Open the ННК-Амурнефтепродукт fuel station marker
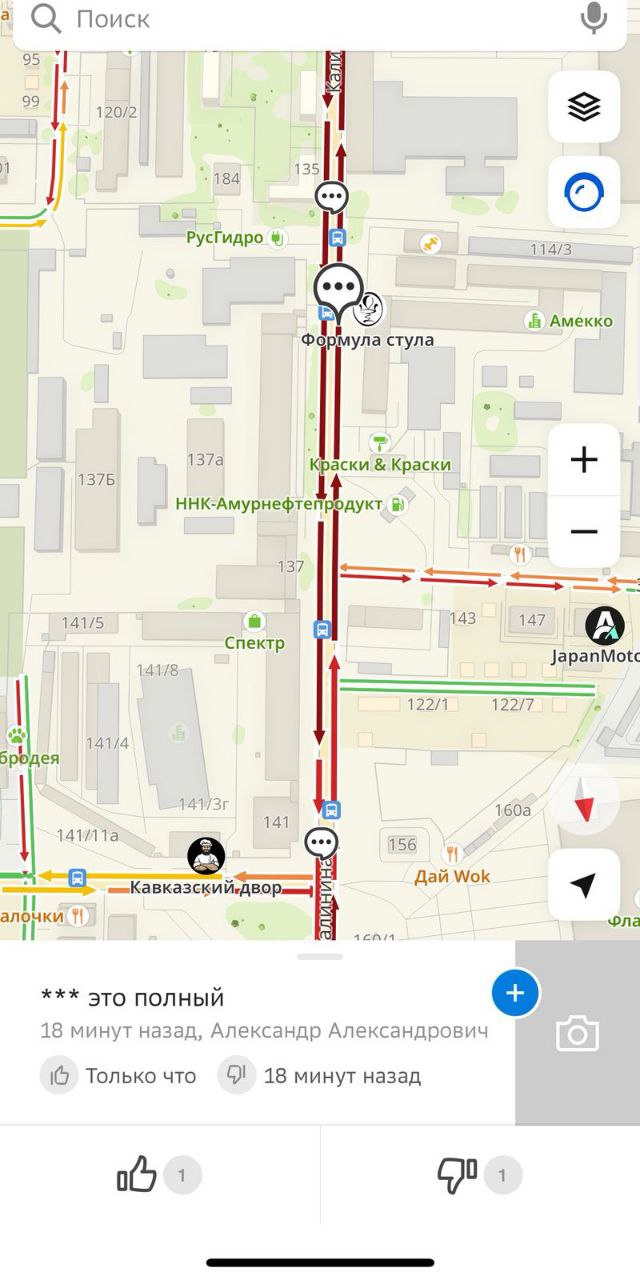 tap(399, 504)
